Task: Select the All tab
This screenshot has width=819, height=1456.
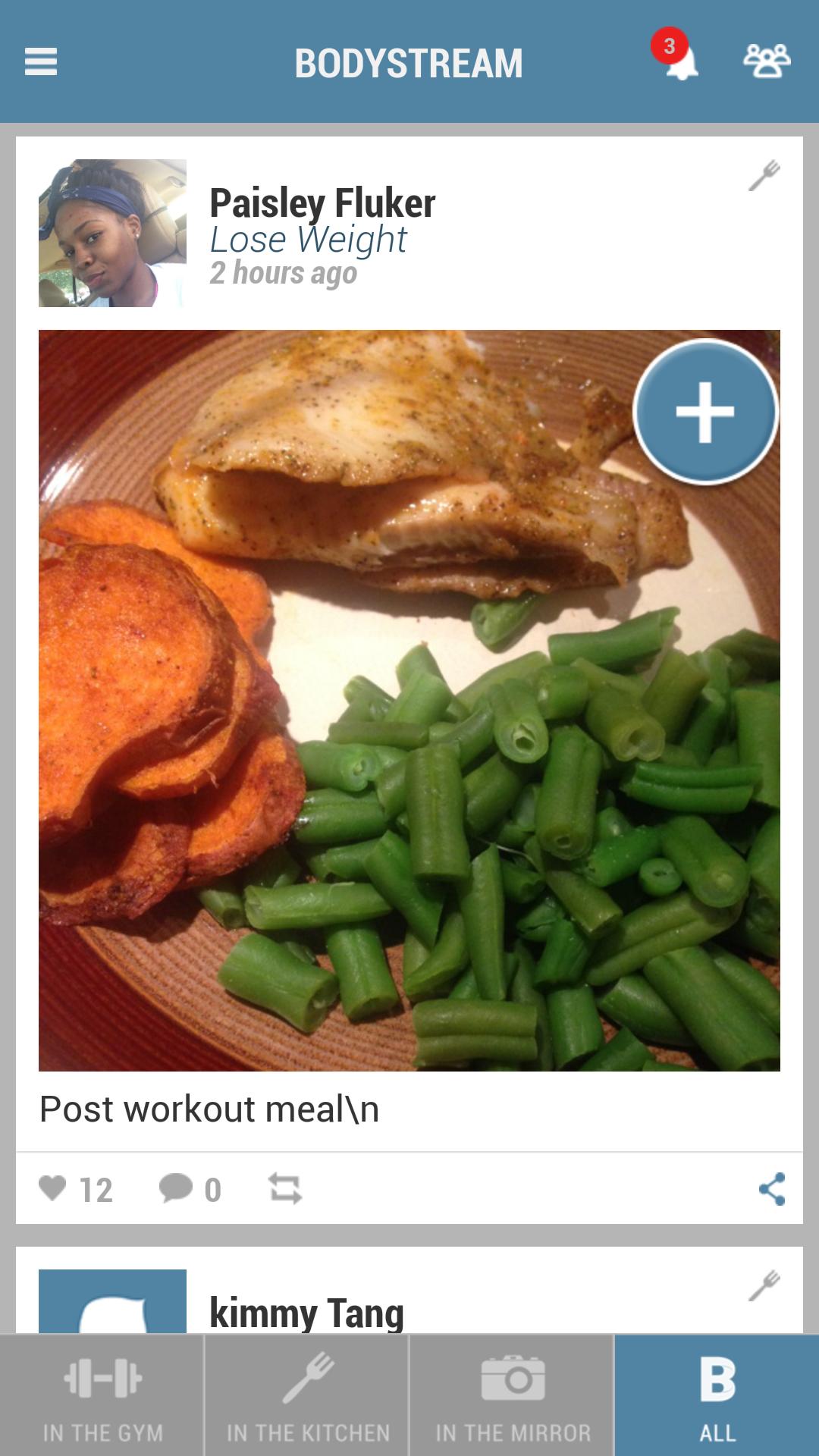Action: click(x=717, y=1395)
